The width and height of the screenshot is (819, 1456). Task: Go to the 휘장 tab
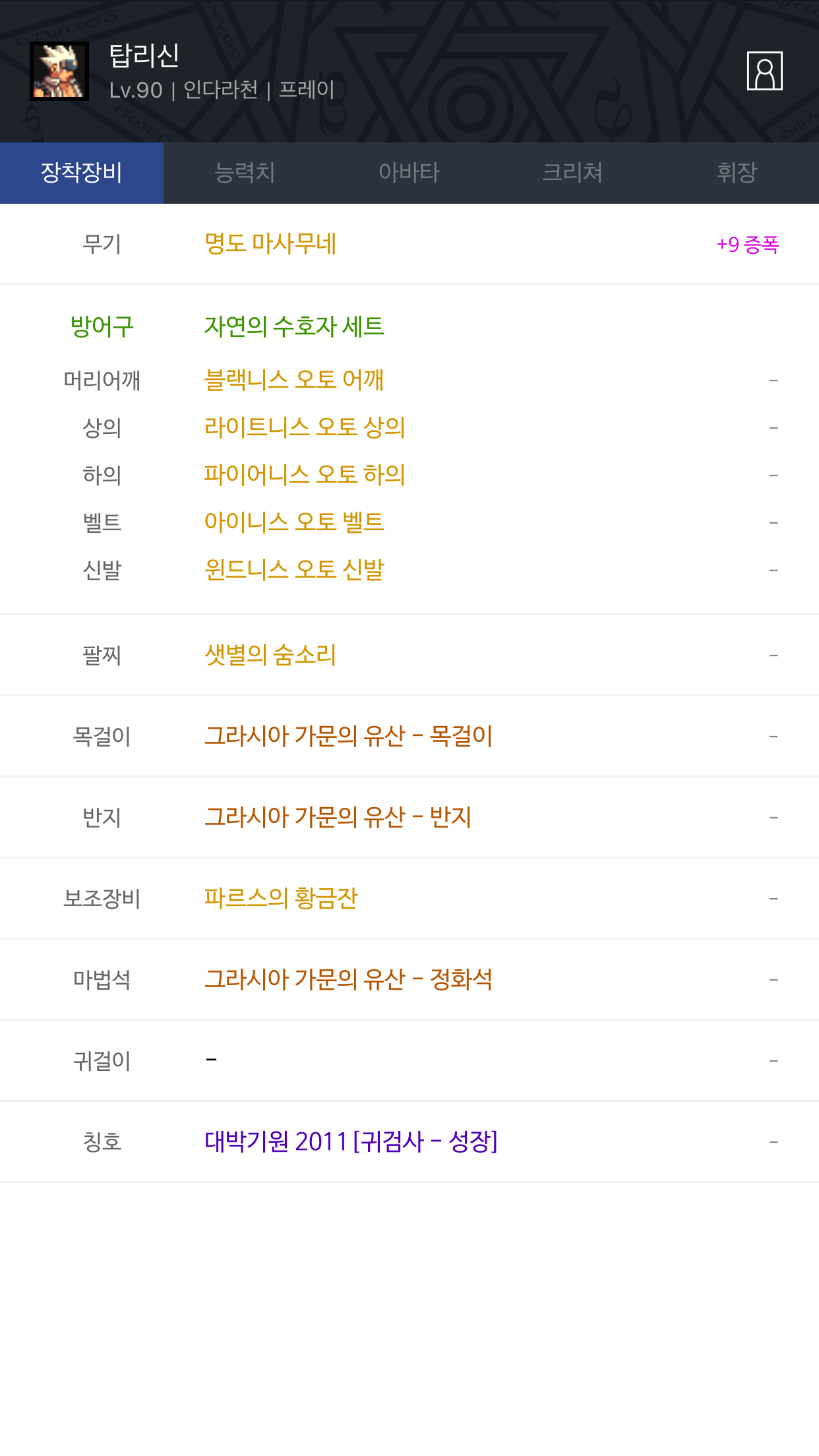(x=737, y=173)
